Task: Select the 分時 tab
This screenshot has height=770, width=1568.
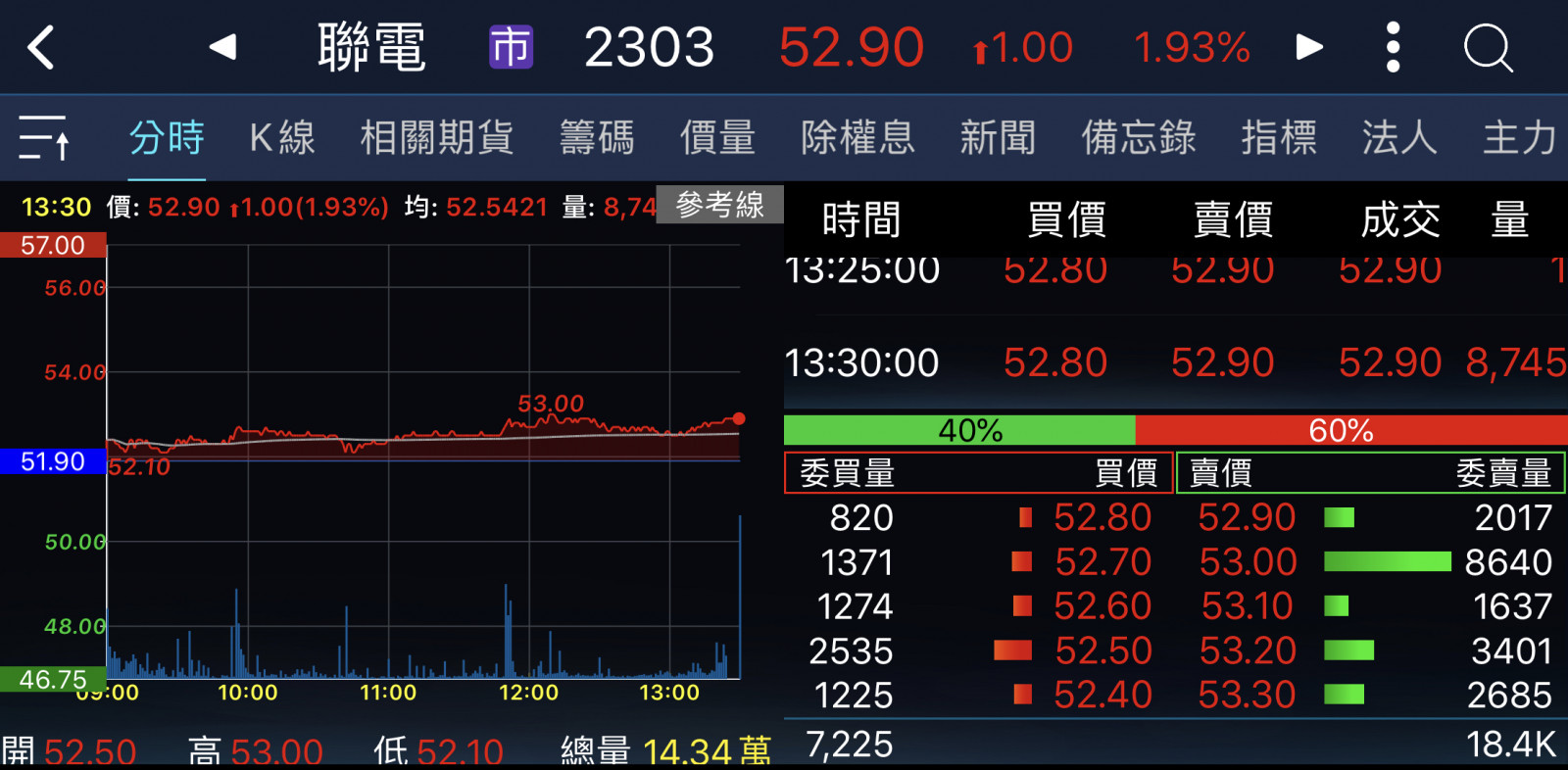Action: tap(167, 137)
